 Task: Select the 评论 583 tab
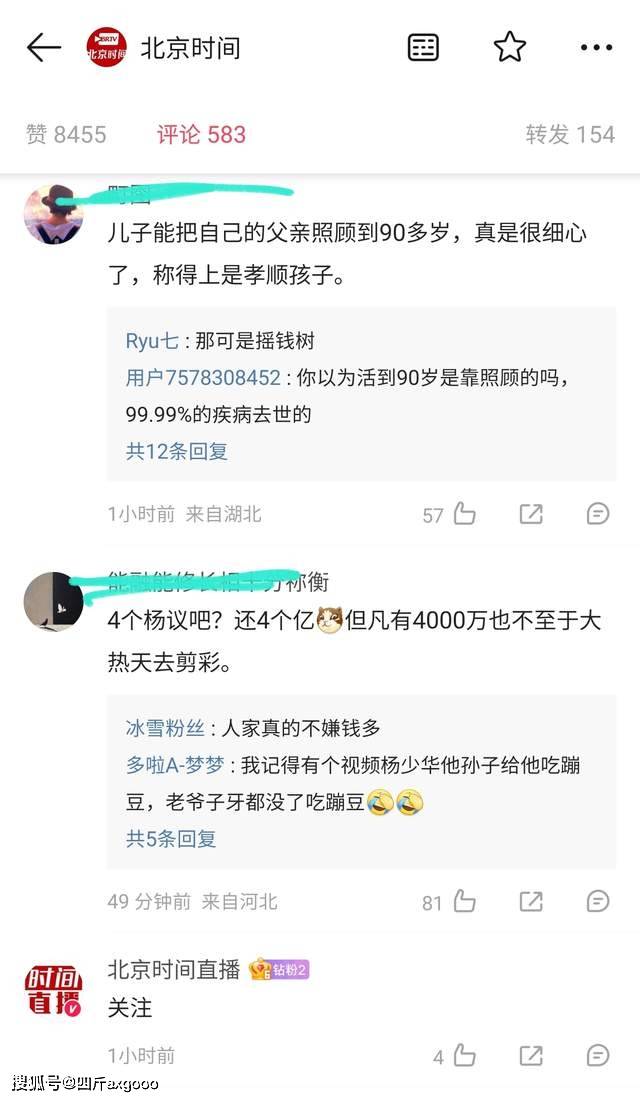[201, 134]
